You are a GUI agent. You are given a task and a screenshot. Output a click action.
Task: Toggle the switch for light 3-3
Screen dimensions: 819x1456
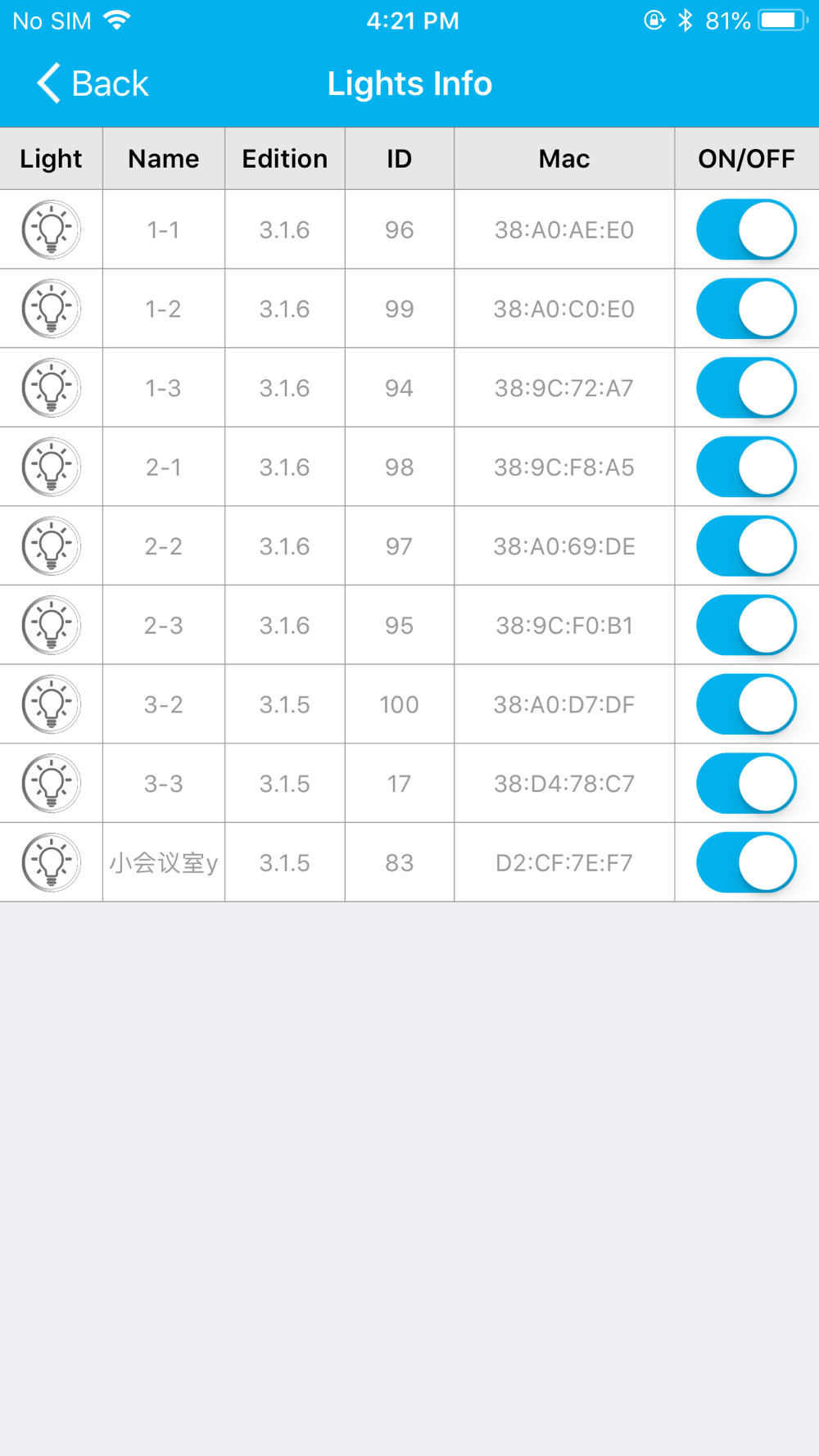[x=745, y=784]
